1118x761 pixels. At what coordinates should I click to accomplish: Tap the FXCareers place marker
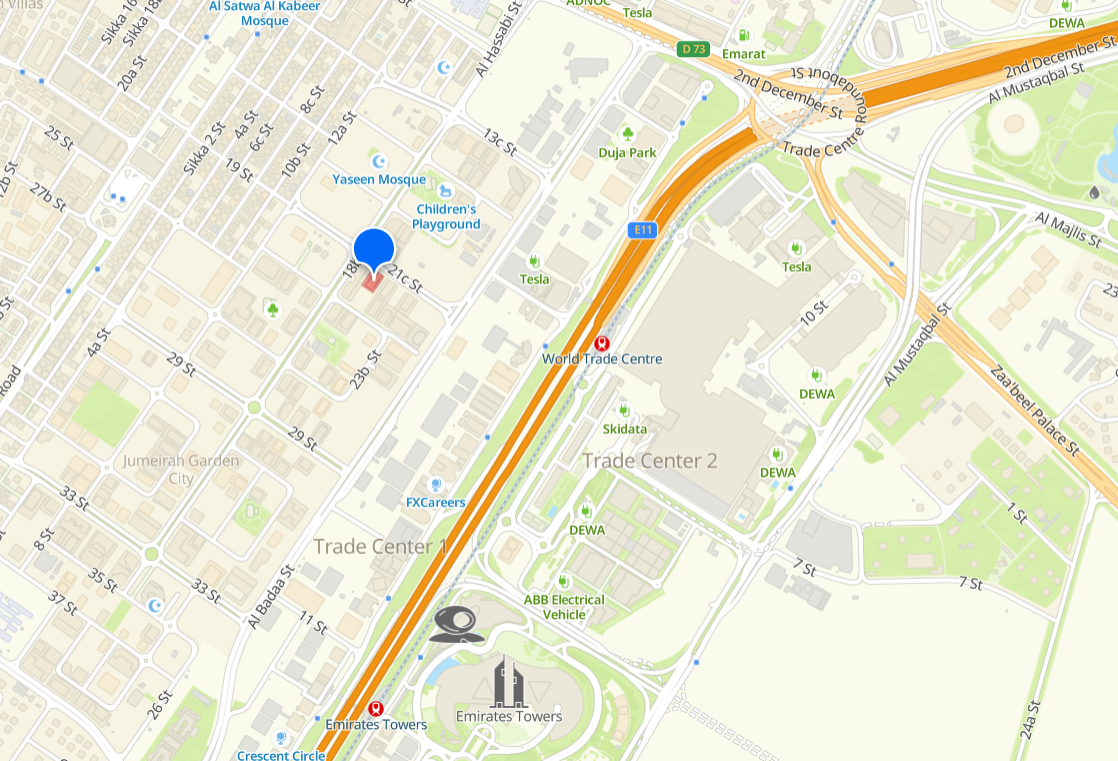click(435, 484)
